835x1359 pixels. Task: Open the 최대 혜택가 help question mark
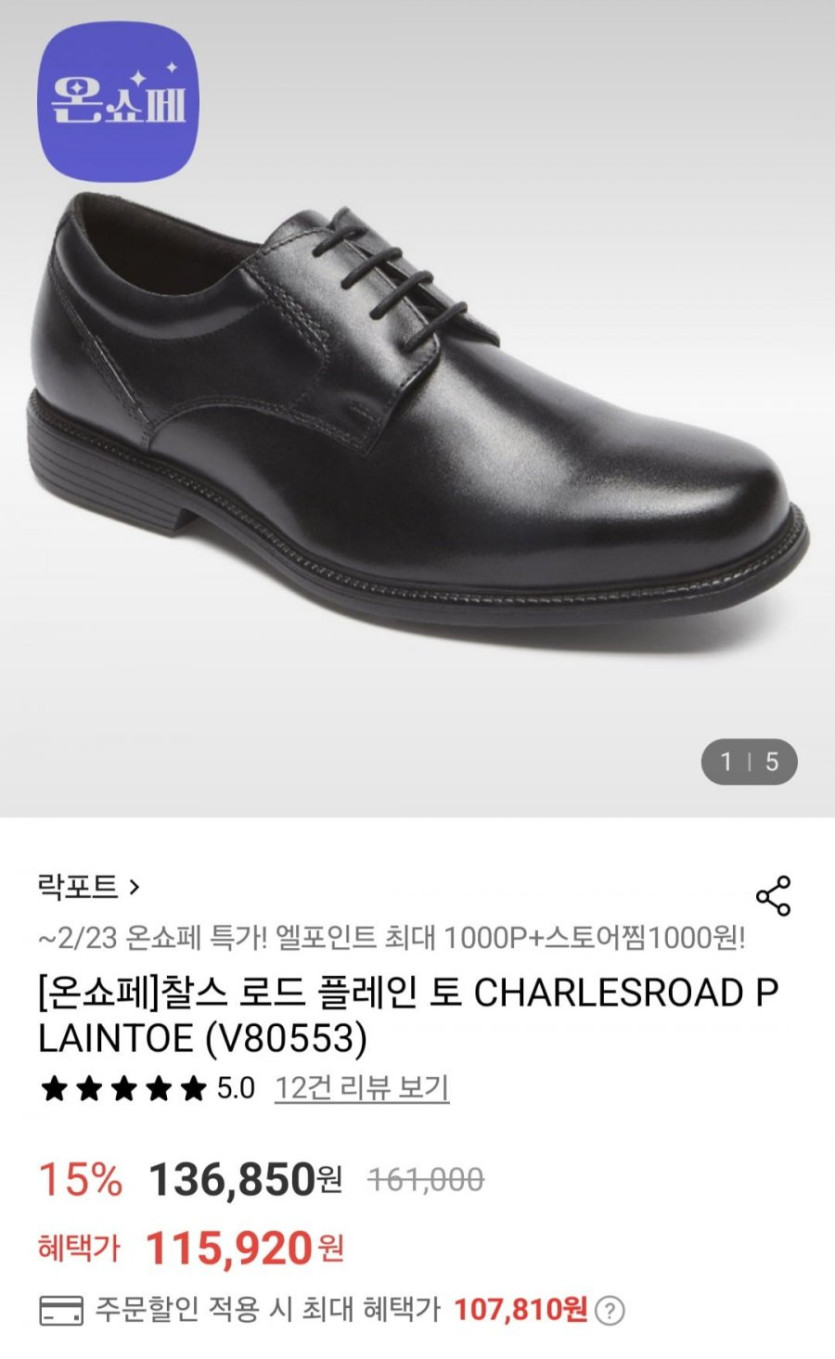pyautogui.click(x=609, y=1310)
